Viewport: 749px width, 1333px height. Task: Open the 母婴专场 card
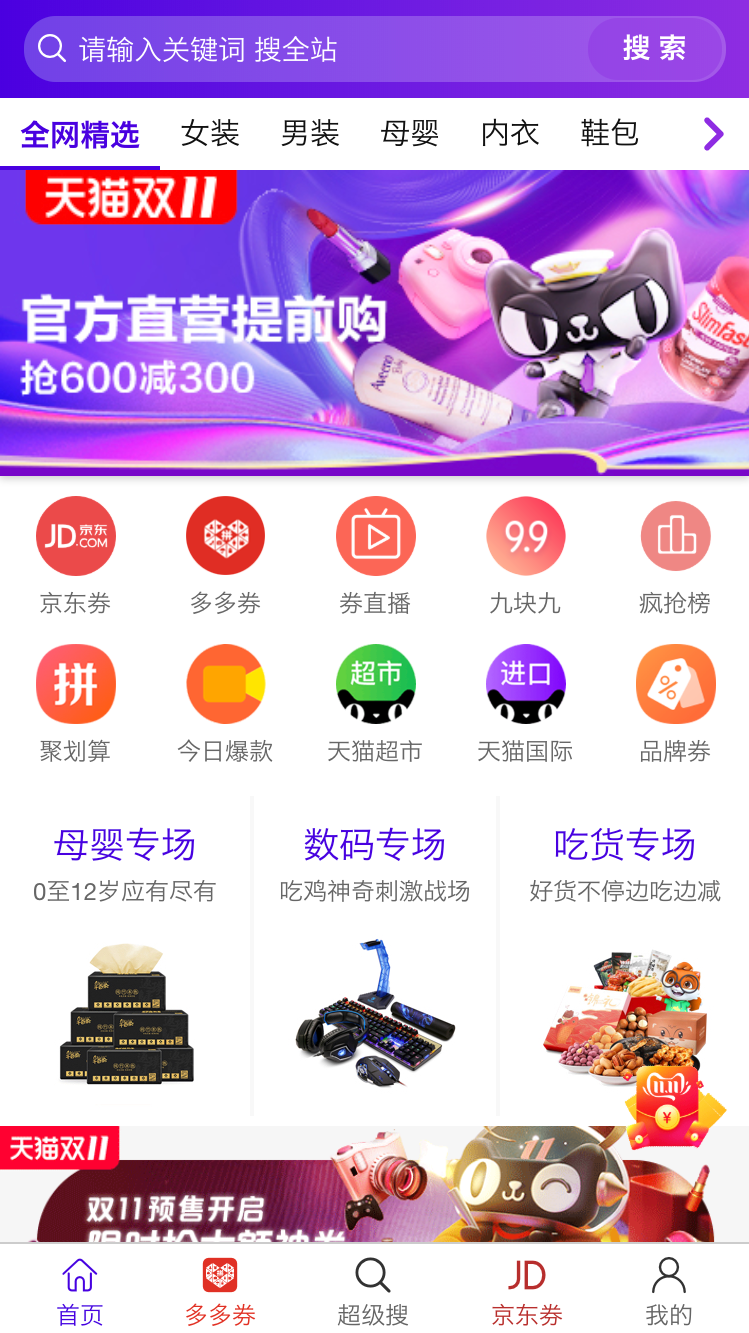125,956
